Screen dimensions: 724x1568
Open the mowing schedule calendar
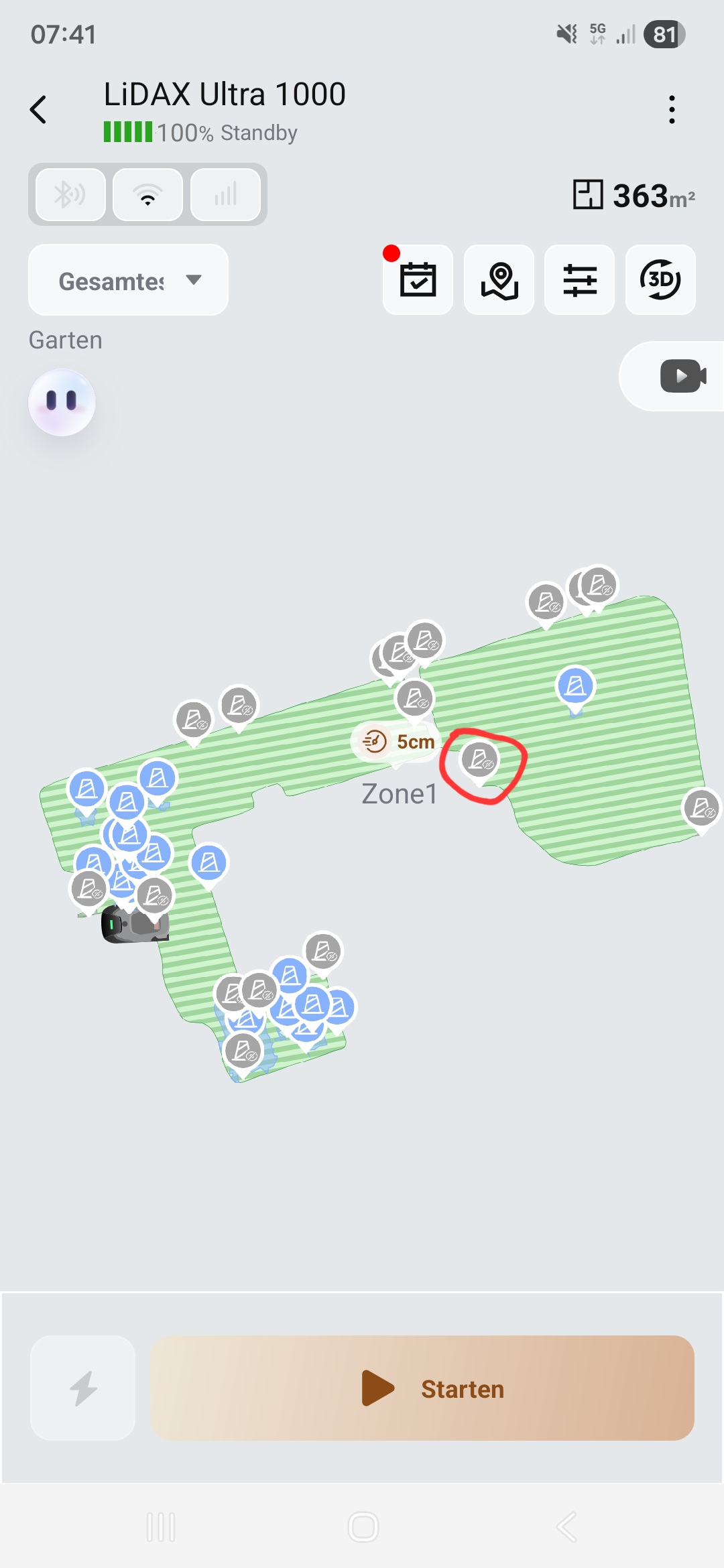pyautogui.click(x=418, y=279)
